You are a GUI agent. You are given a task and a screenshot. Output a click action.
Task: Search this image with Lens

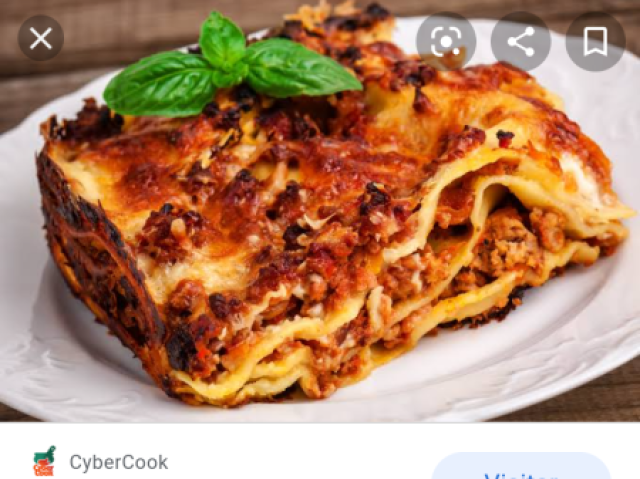[446, 41]
